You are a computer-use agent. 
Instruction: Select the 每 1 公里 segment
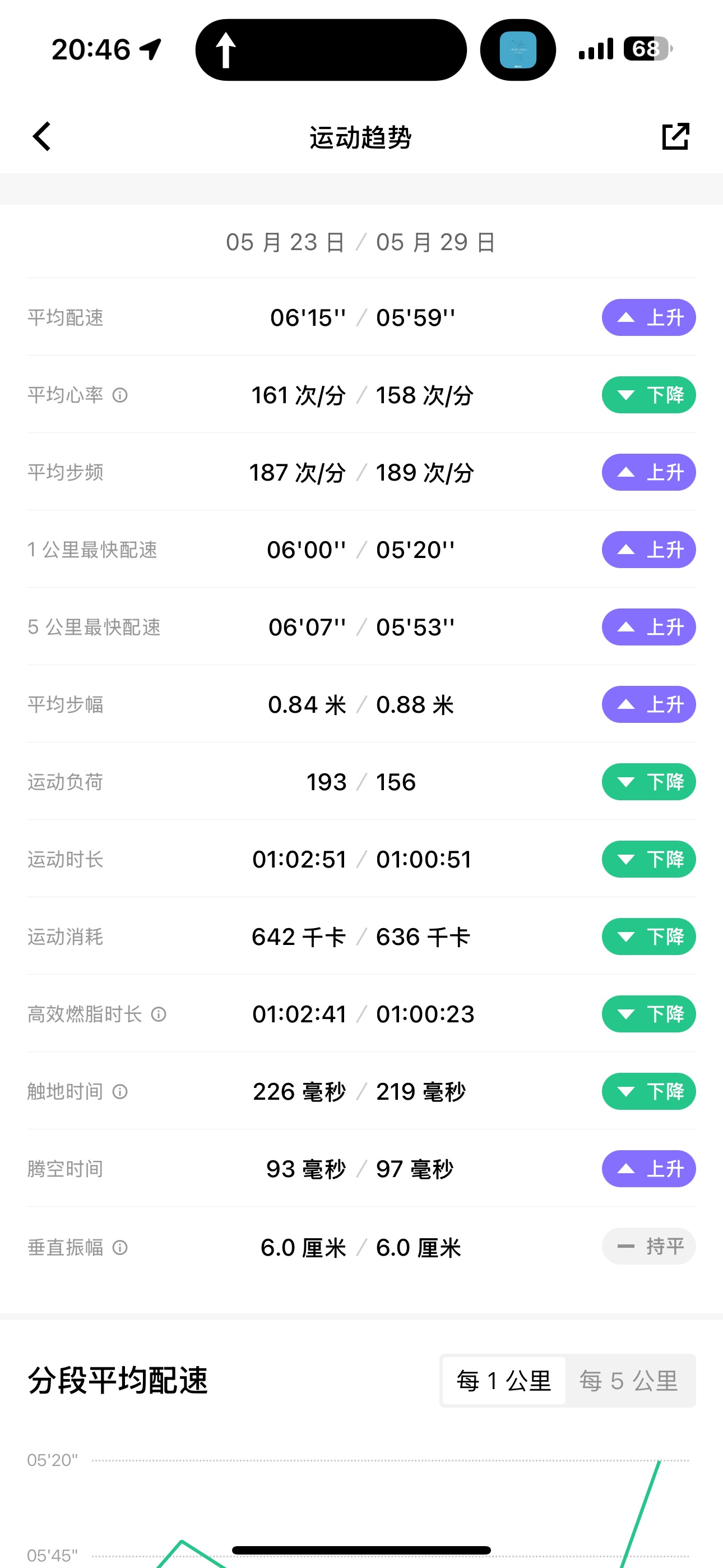point(504,1381)
